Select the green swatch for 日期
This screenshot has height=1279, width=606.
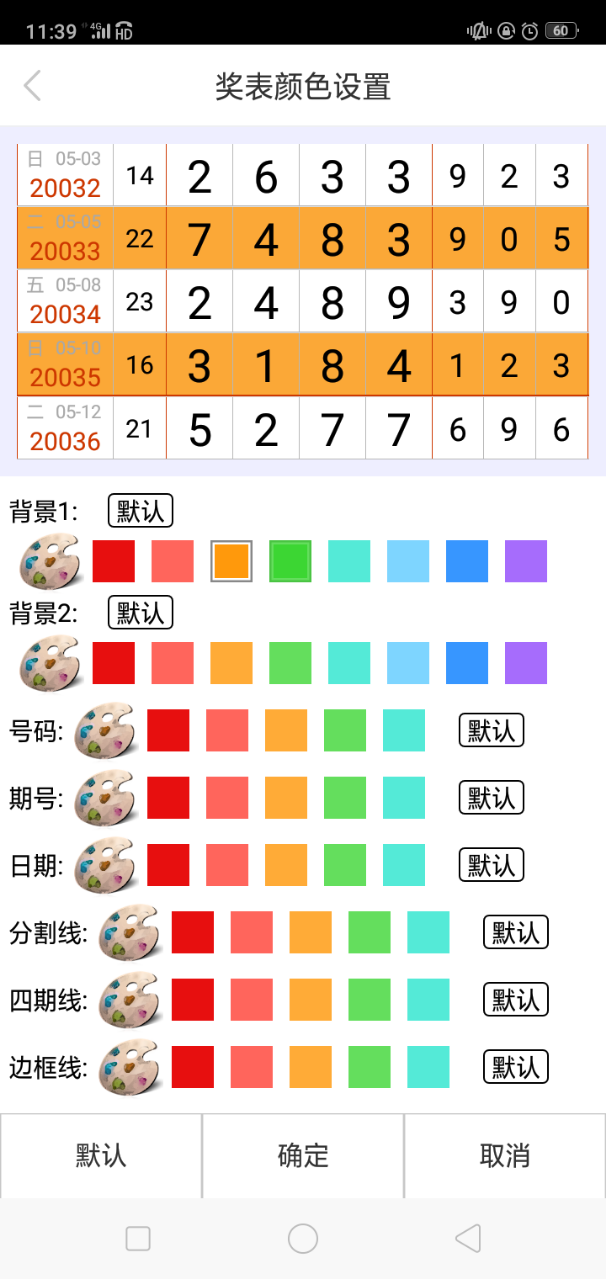[345, 865]
